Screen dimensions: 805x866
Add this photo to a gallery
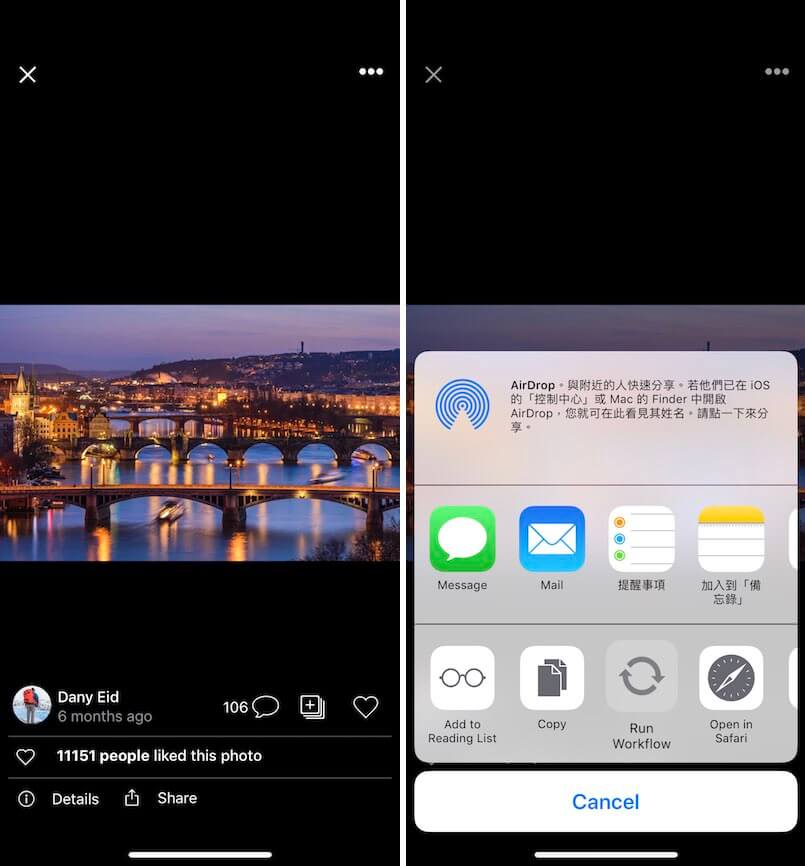(x=312, y=707)
